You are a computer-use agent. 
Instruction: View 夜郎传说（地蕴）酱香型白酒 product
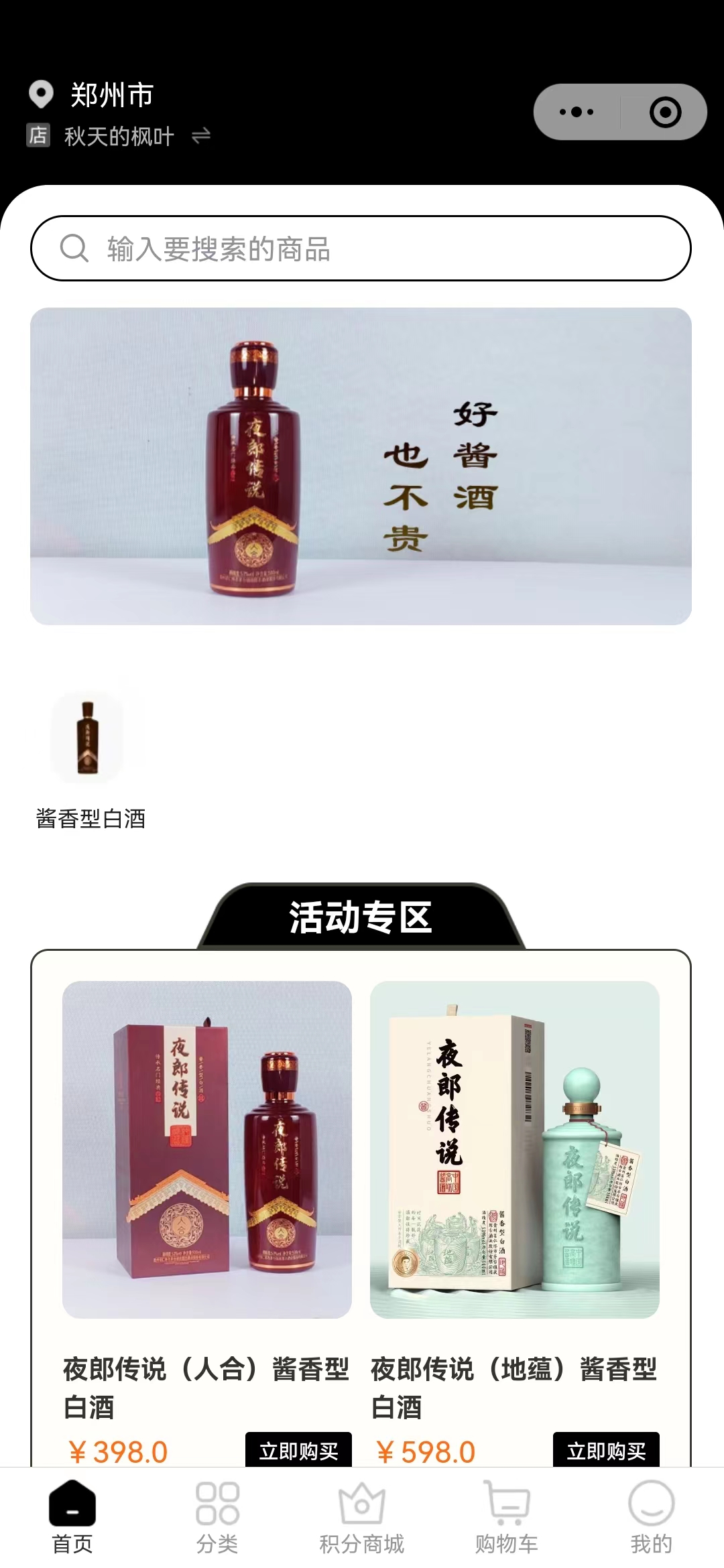(514, 1150)
